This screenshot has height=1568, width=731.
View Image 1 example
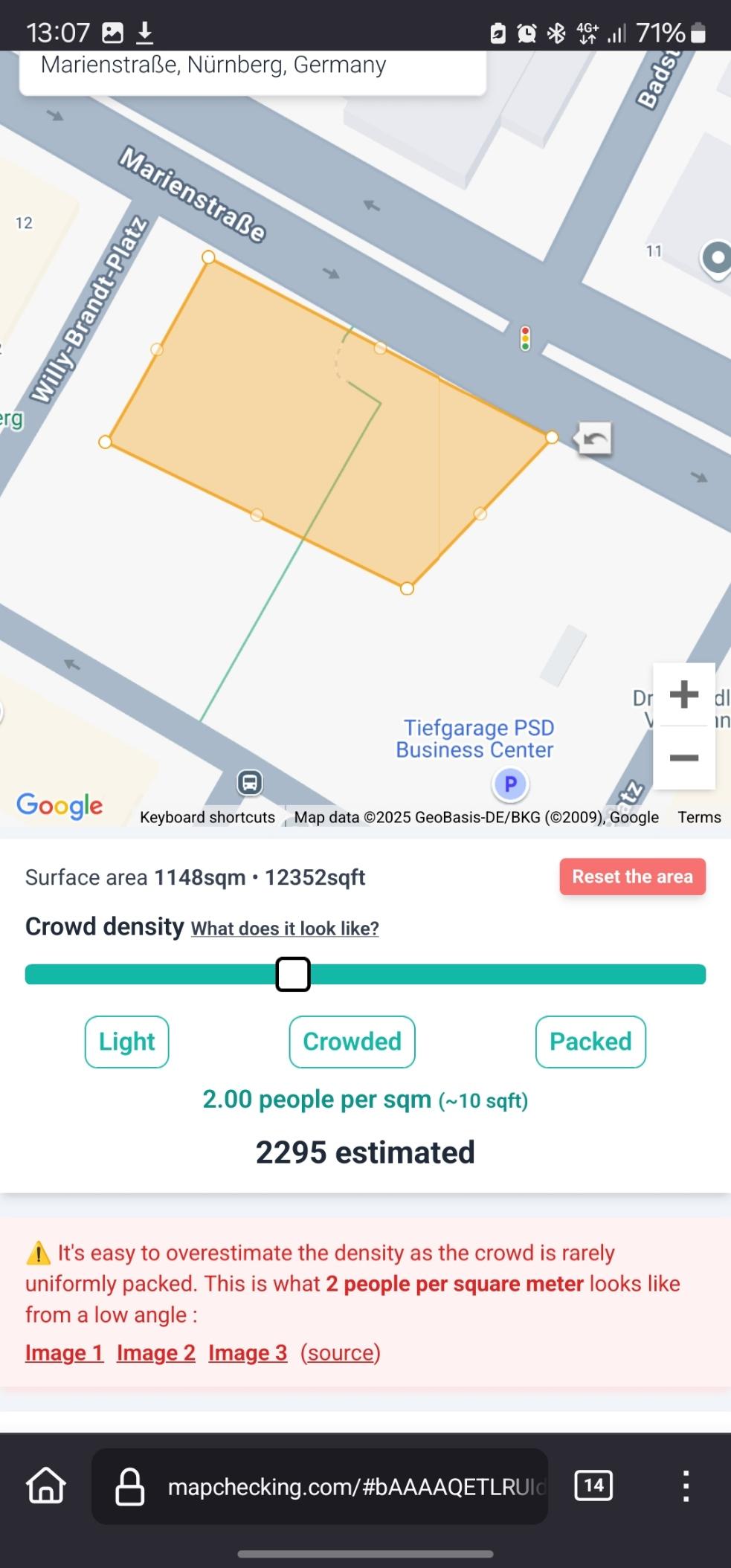pyautogui.click(x=64, y=1352)
